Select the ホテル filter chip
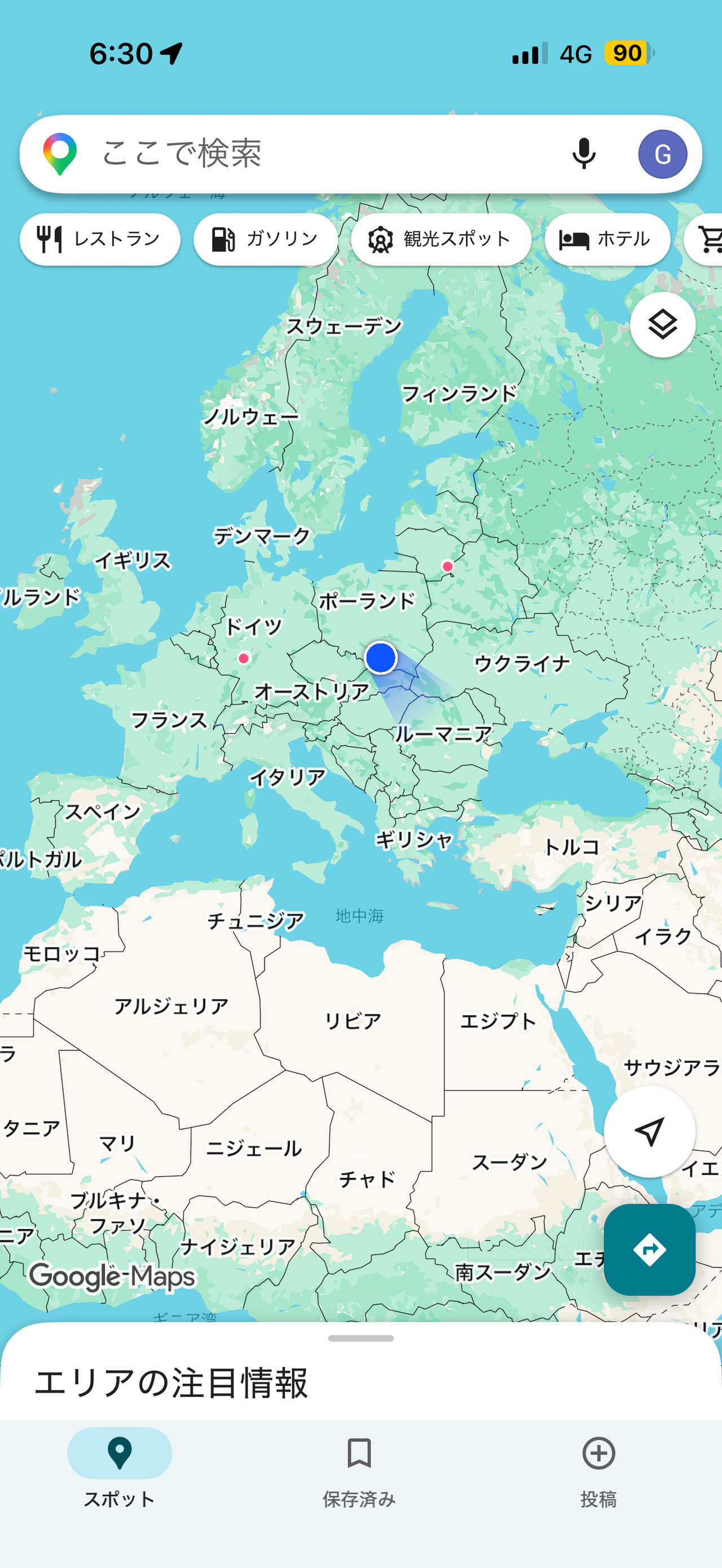The height and width of the screenshot is (1568, 722). 607,239
